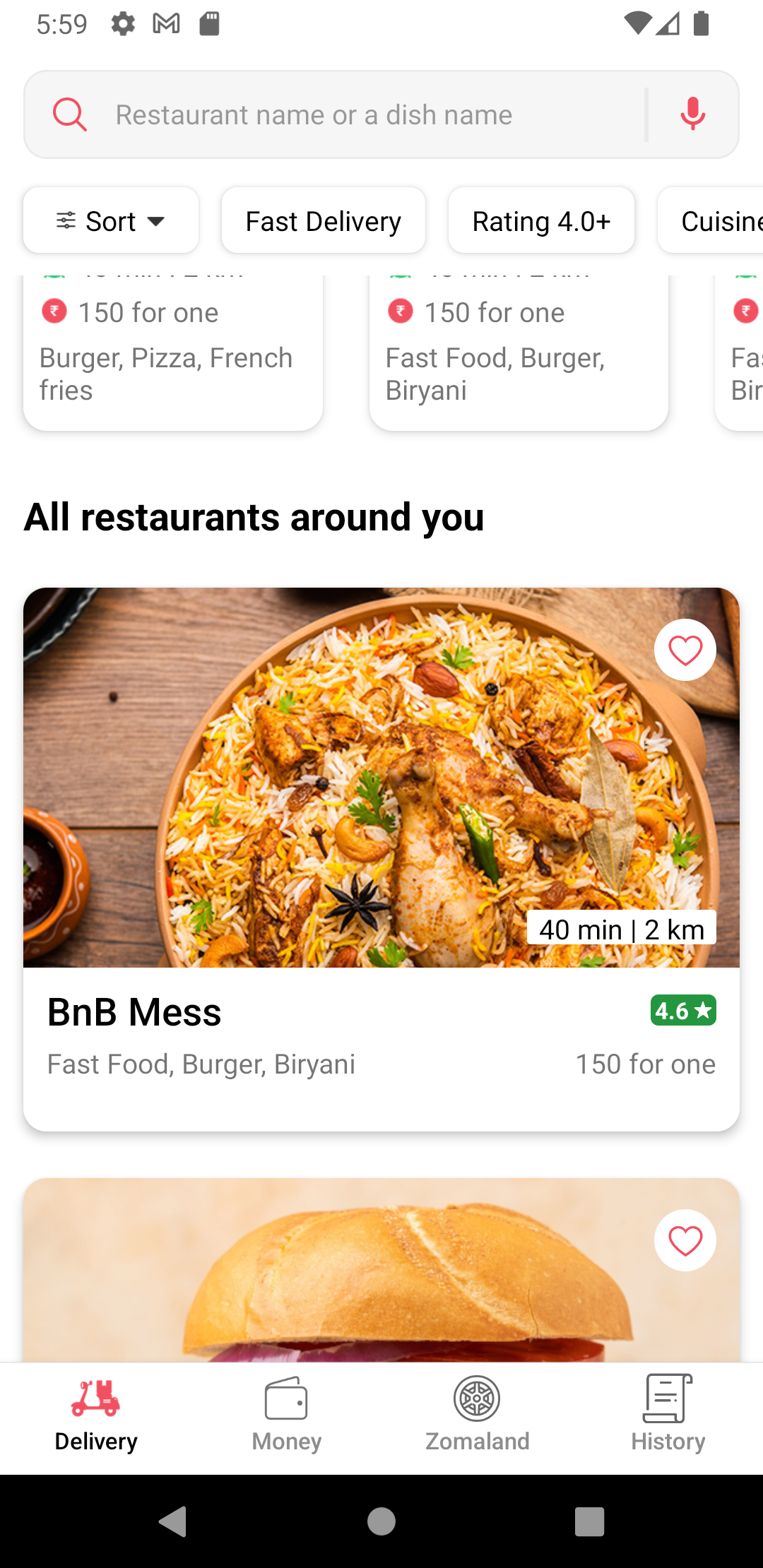Open the Burger, Pizza, French fries card
Viewport: 763px width, 1568px height.
click(x=173, y=353)
